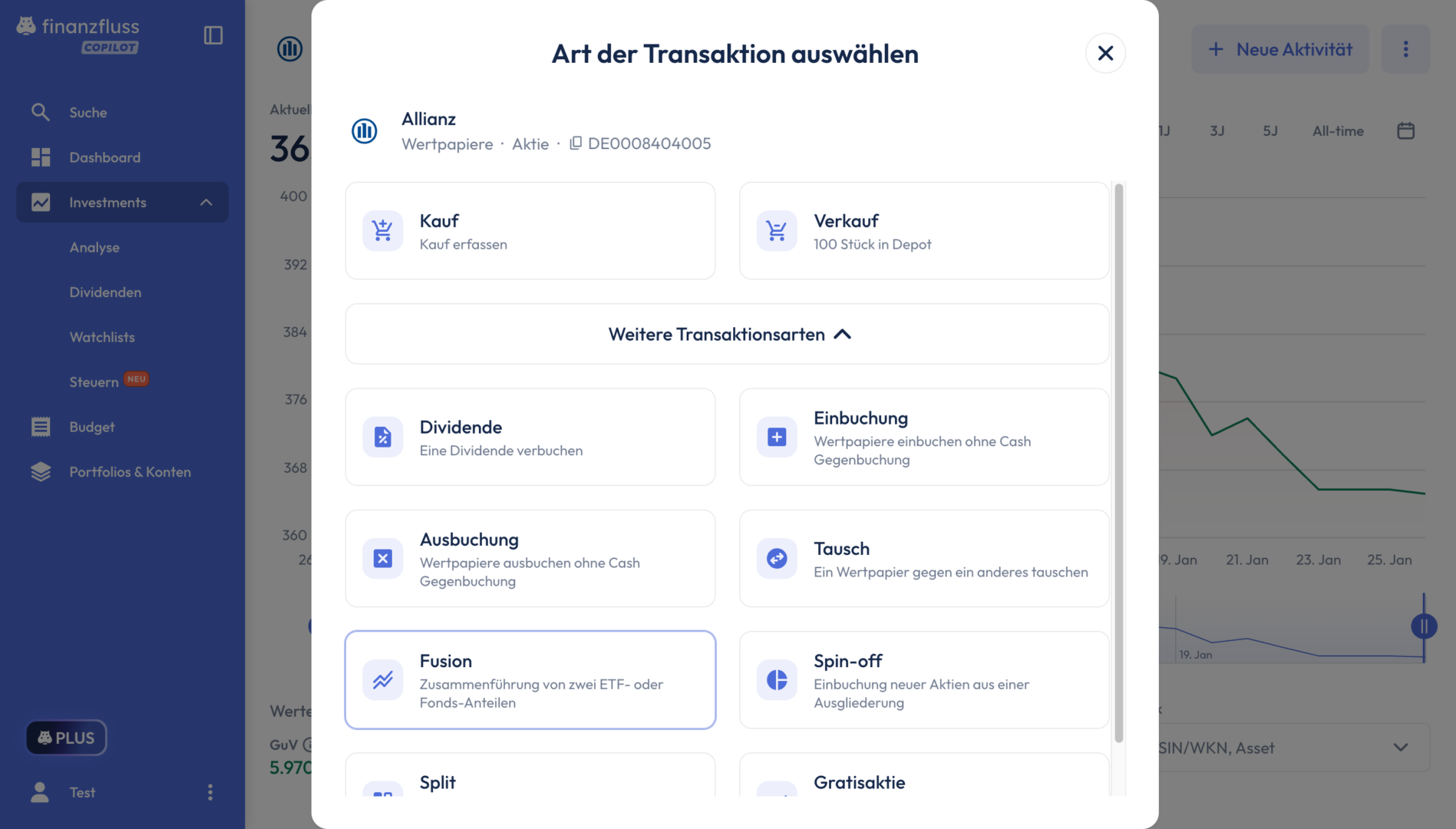Open Suche in the sidebar

[x=87, y=113]
